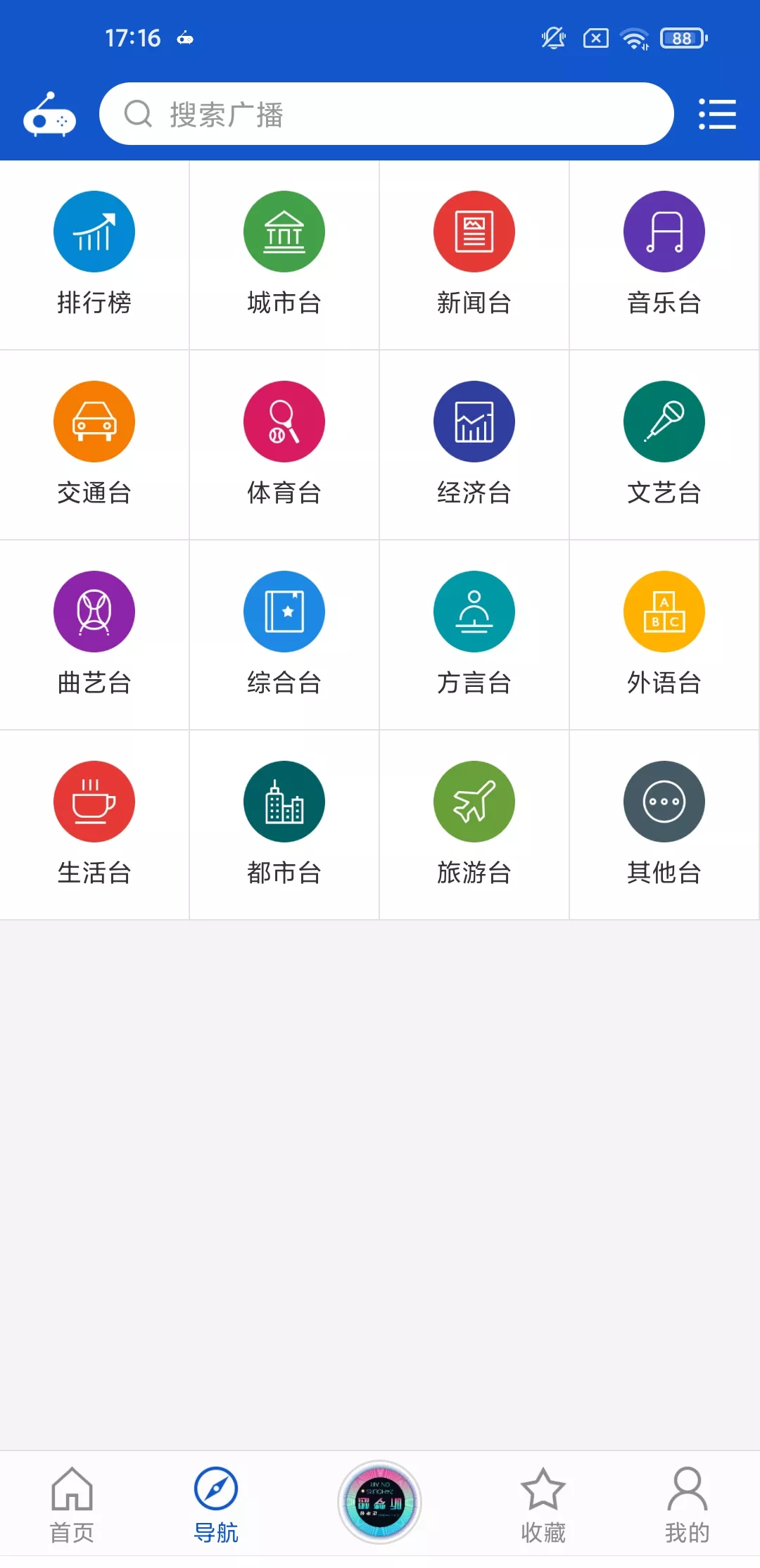Image resolution: width=760 pixels, height=1568 pixels.
Task: Open the 体育台 sports stations
Action: coord(284,445)
